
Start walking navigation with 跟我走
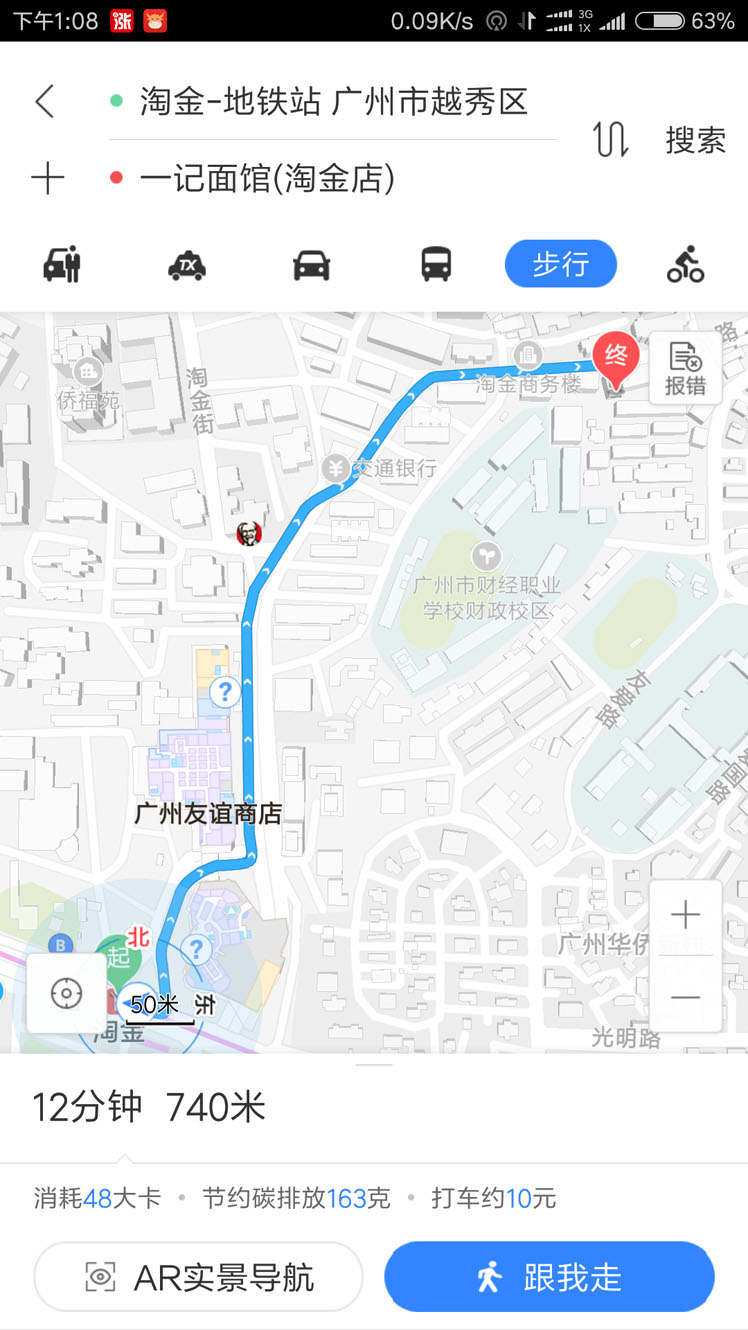pos(549,1277)
